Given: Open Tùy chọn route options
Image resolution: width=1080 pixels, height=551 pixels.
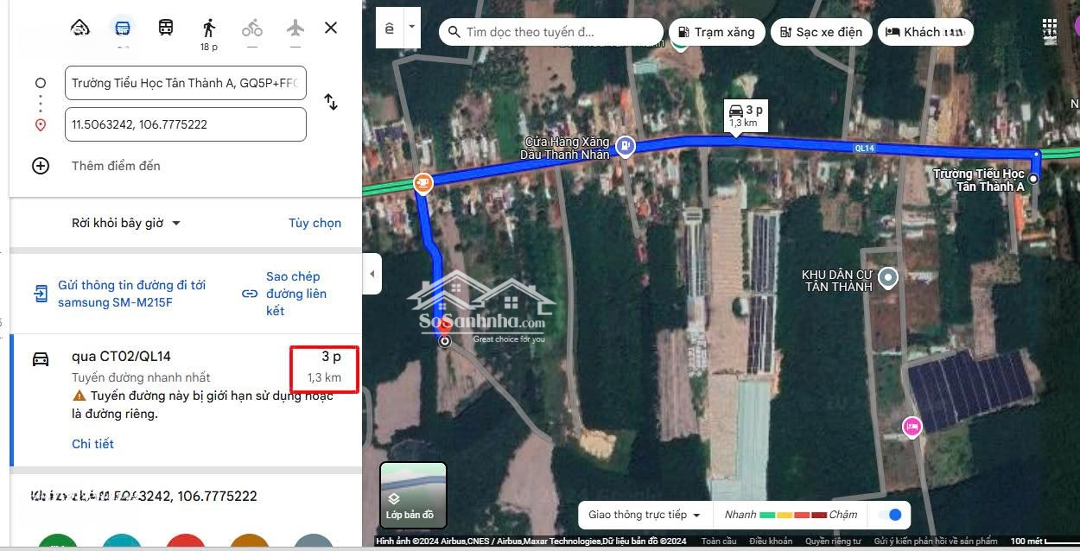Looking at the screenshot, I should (315, 223).
